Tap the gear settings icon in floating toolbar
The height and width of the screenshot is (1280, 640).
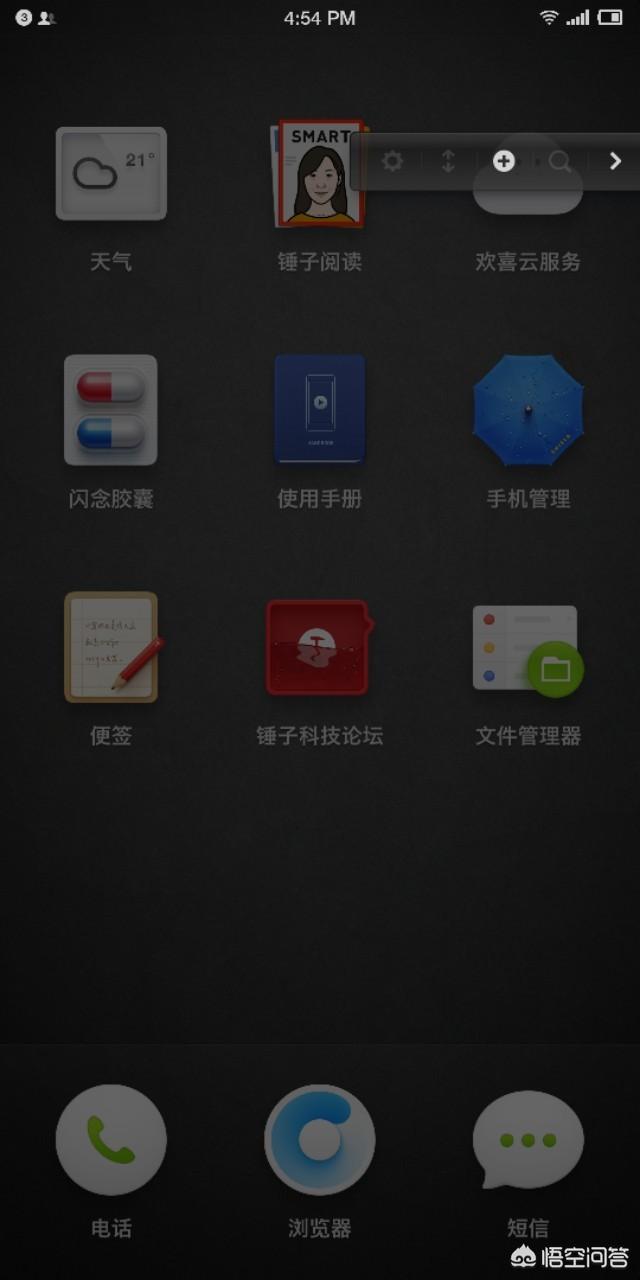(392, 161)
